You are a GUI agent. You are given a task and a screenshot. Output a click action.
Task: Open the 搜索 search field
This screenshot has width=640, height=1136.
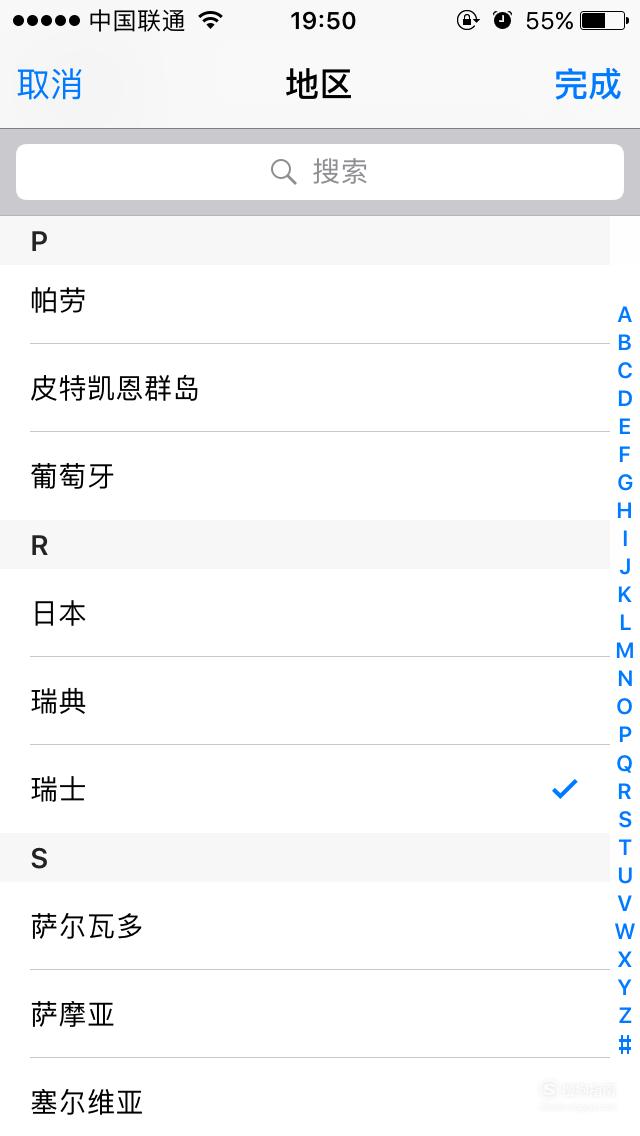(320, 172)
